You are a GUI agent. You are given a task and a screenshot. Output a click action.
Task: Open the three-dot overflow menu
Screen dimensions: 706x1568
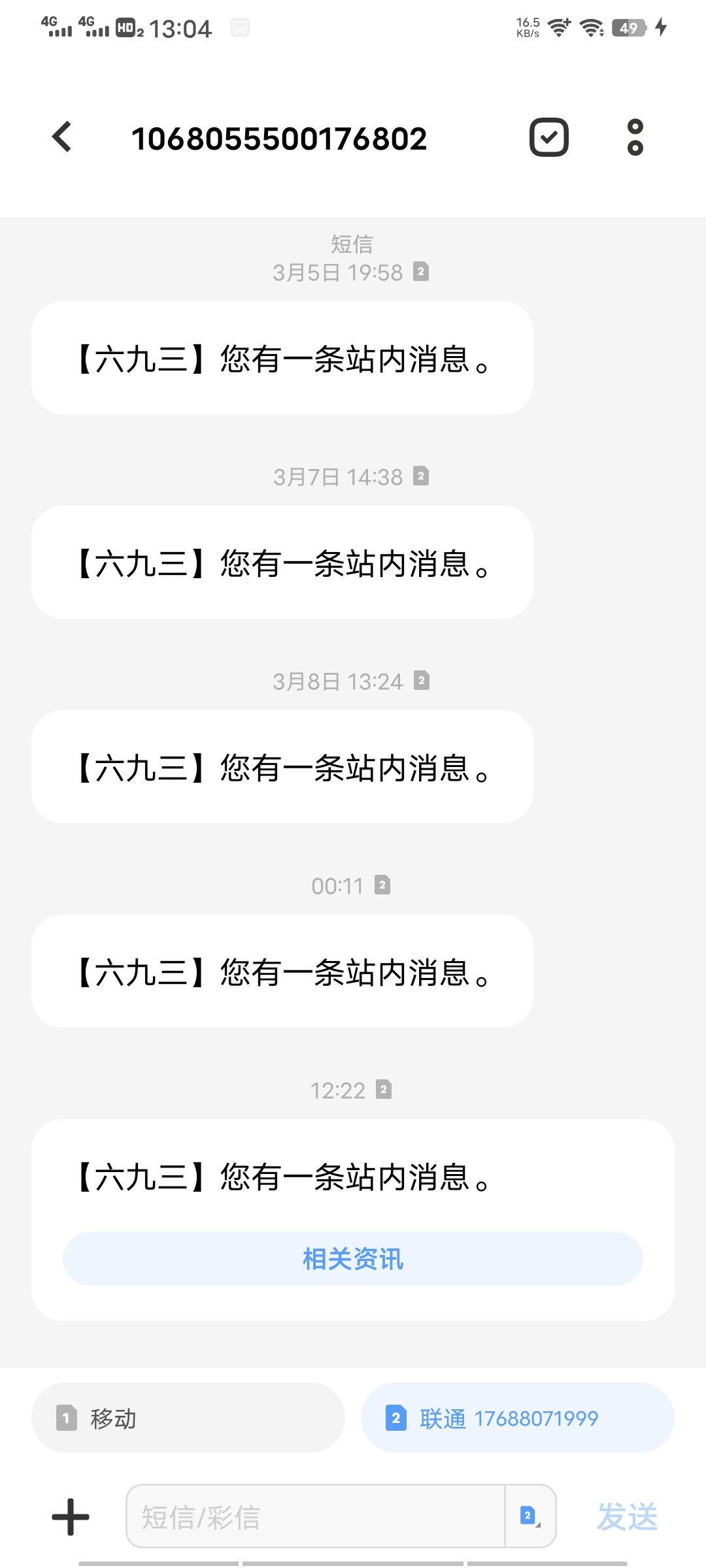(635, 137)
